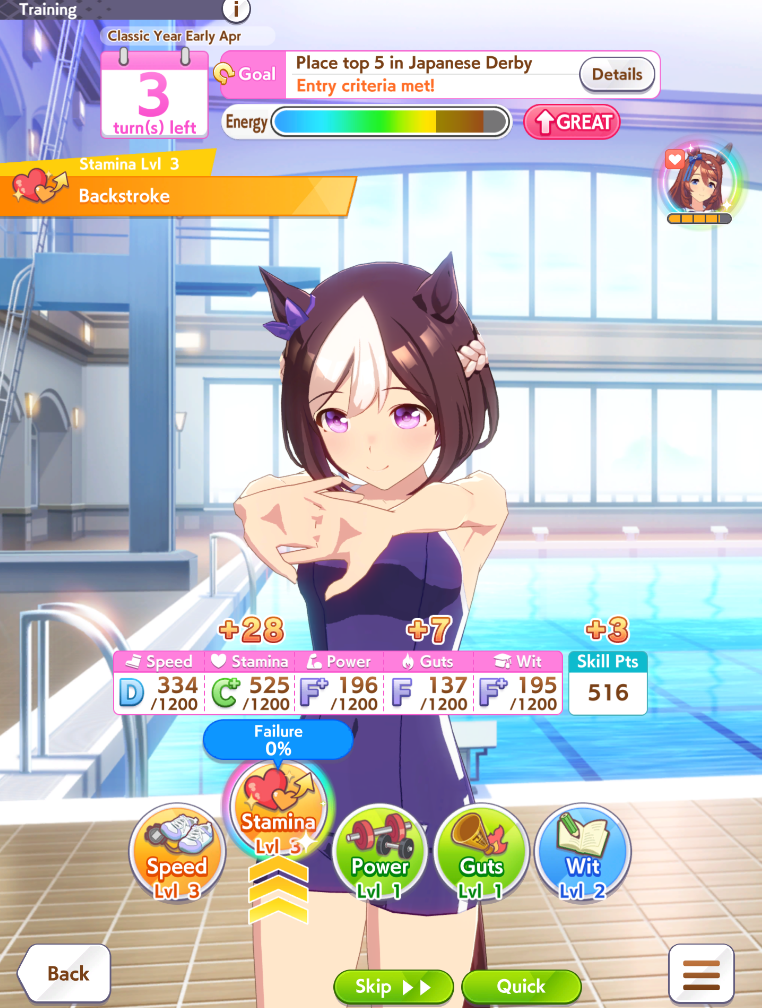Tap the Skip button
762x1008 pixels.
(393, 986)
